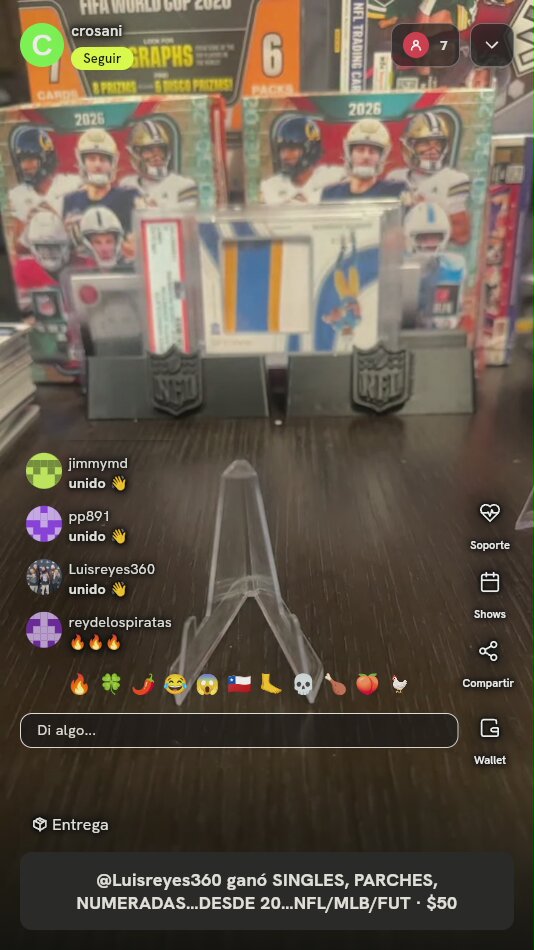Follow crosani with the Seguir button
The height and width of the screenshot is (950, 534).
[102, 59]
